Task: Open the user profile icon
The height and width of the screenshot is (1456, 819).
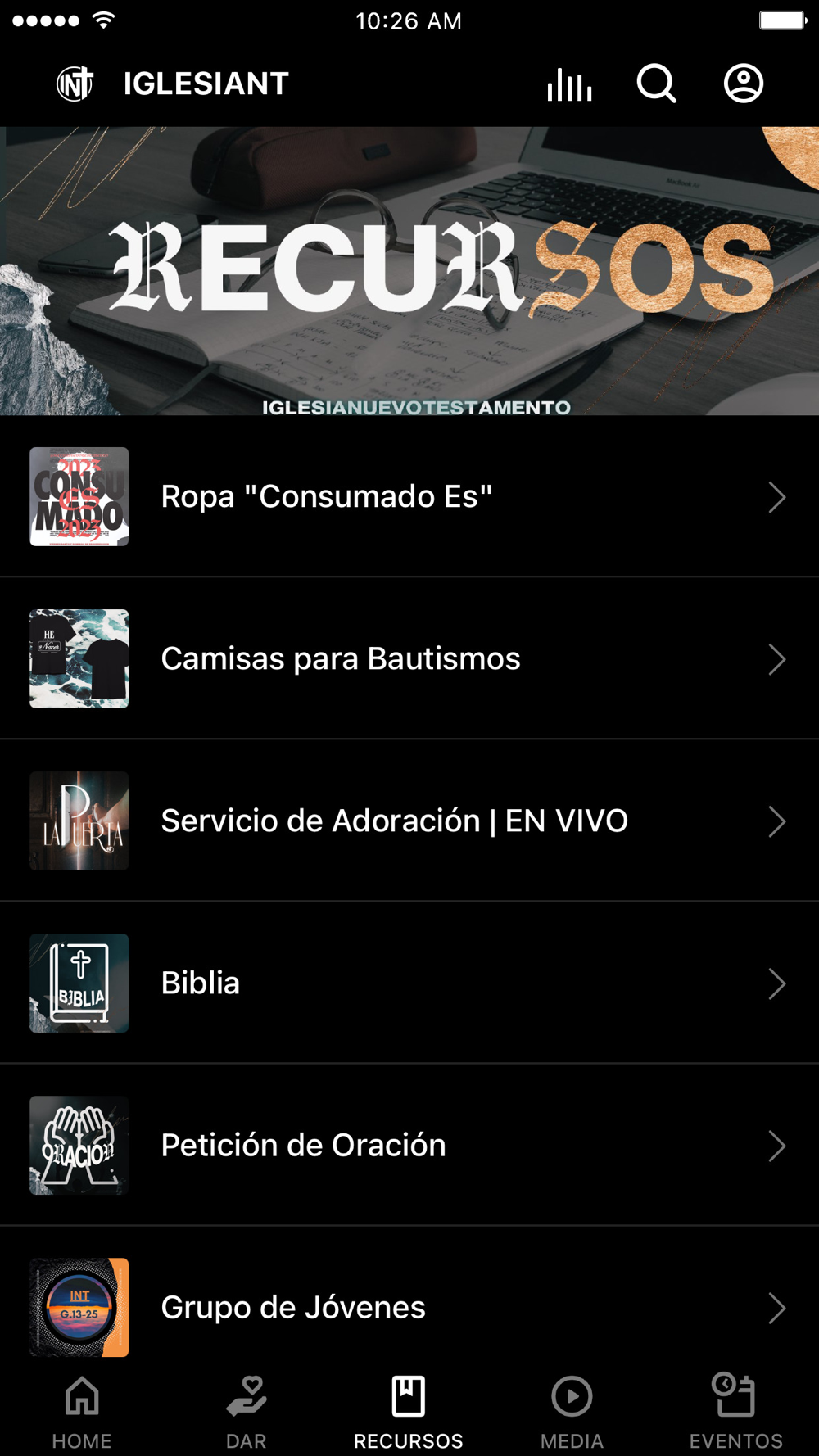Action: [744, 84]
